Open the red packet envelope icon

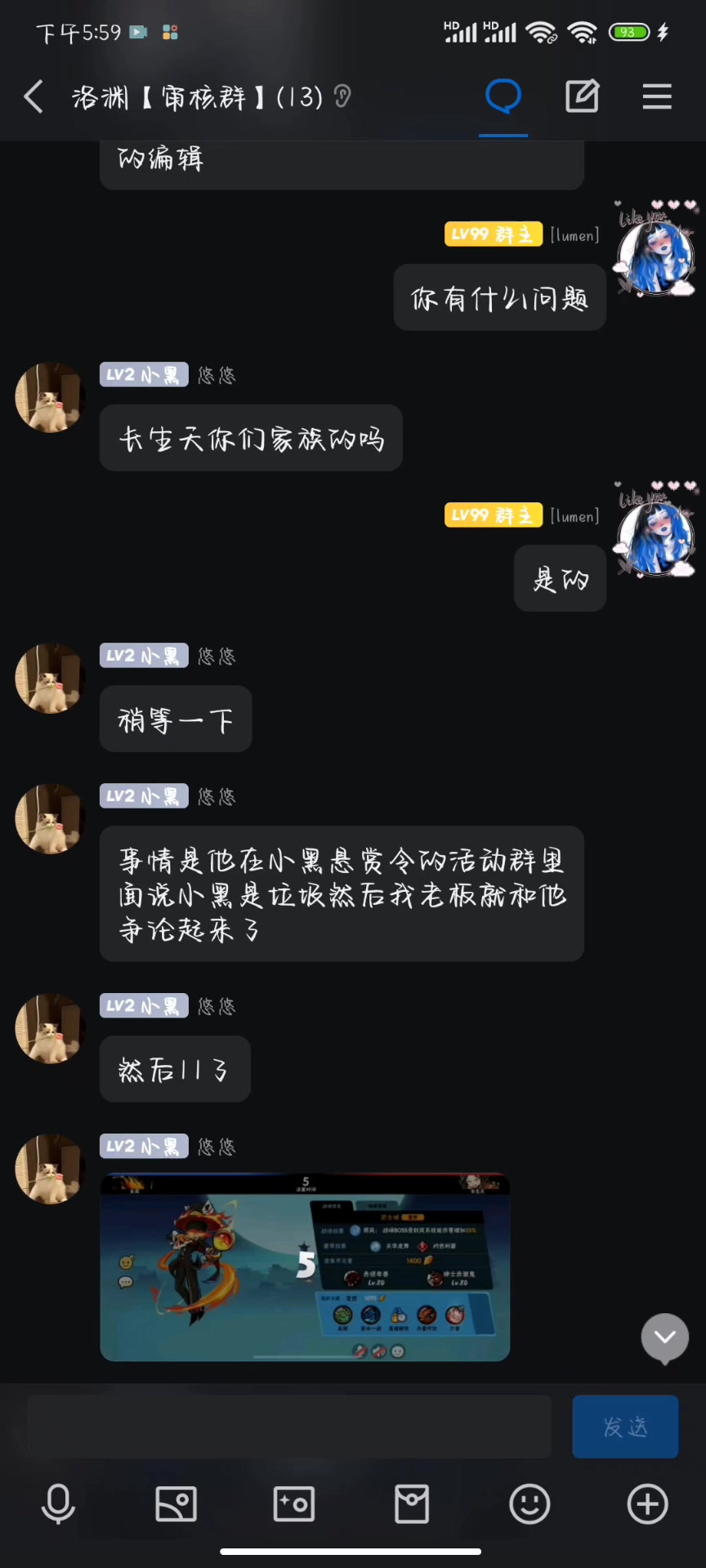click(412, 1503)
